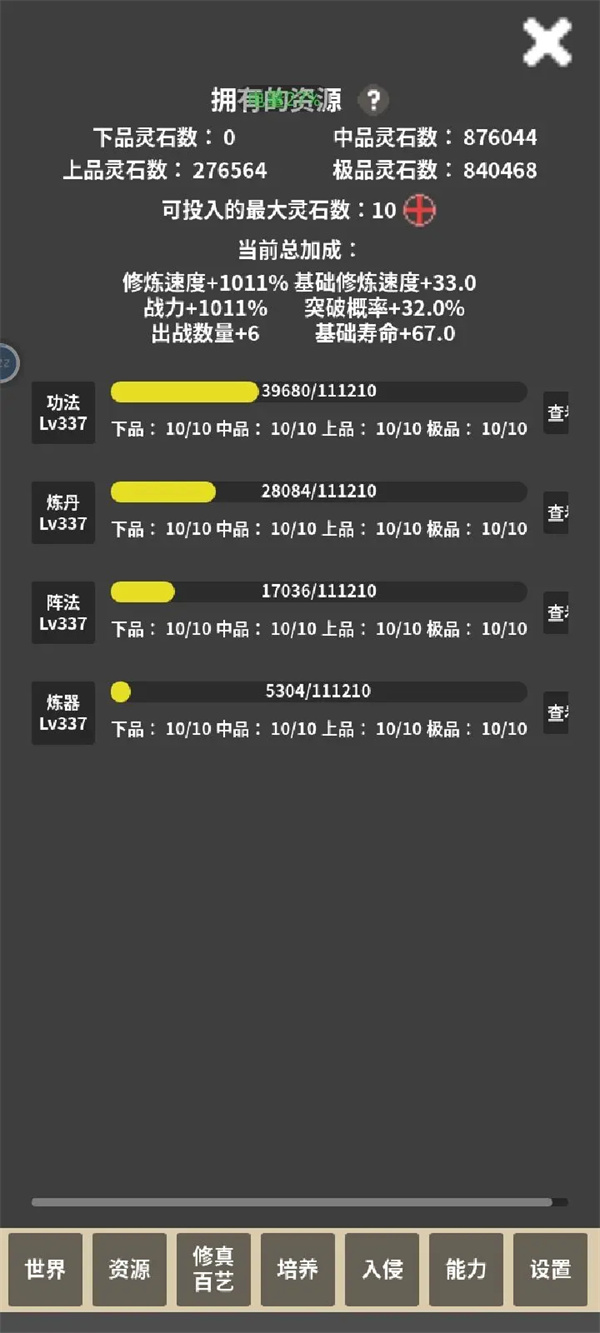Switch to the 能力 tab

(466, 1269)
